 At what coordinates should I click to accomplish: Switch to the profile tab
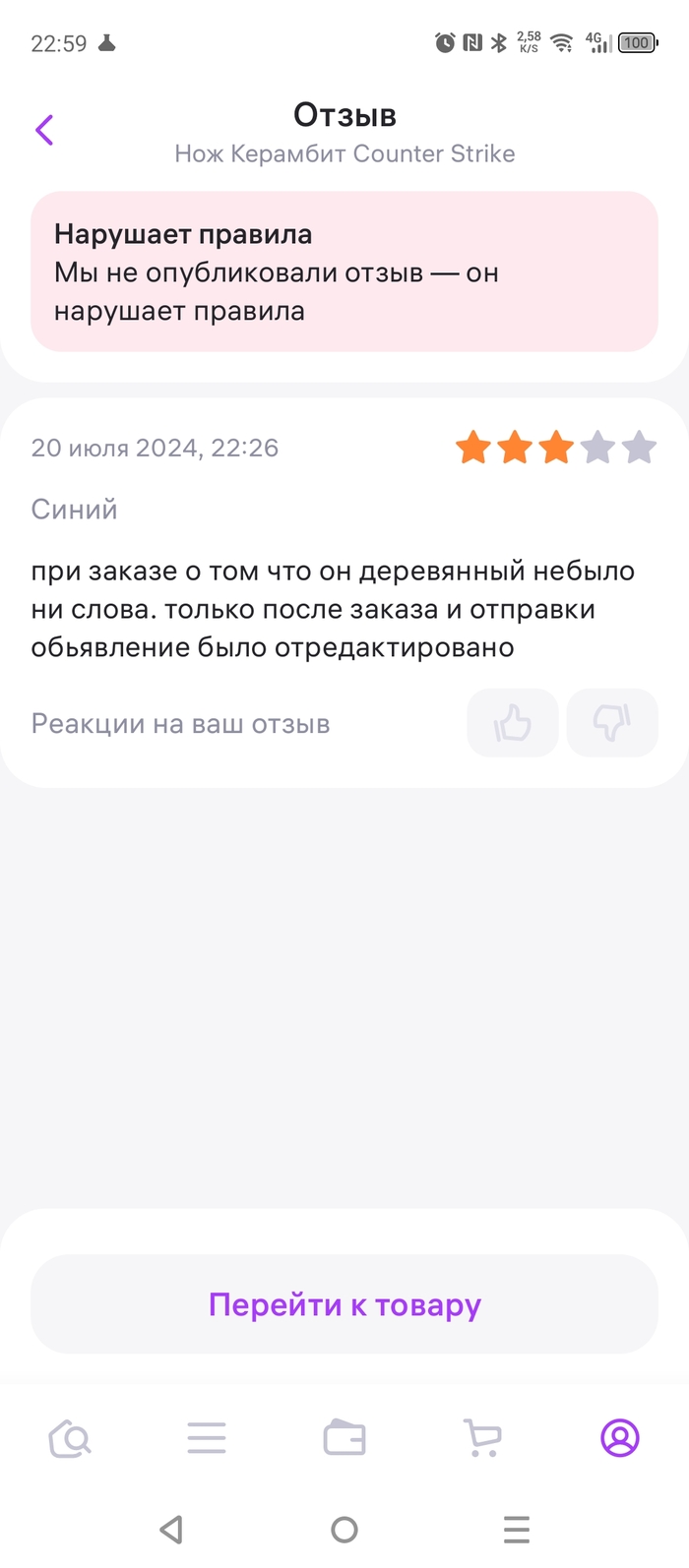(620, 1439)
